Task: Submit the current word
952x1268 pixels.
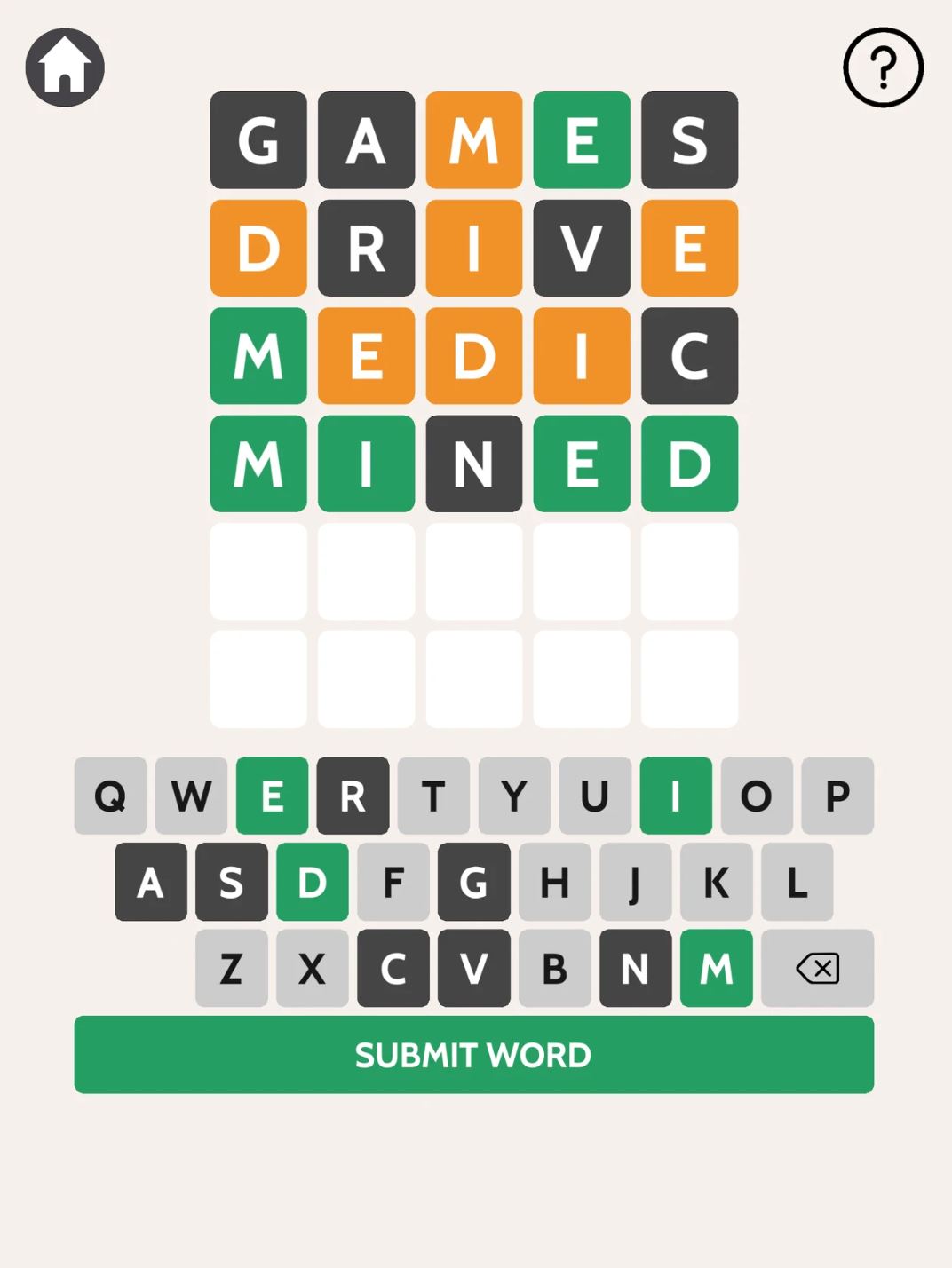Action: (x=473, y=1054)
